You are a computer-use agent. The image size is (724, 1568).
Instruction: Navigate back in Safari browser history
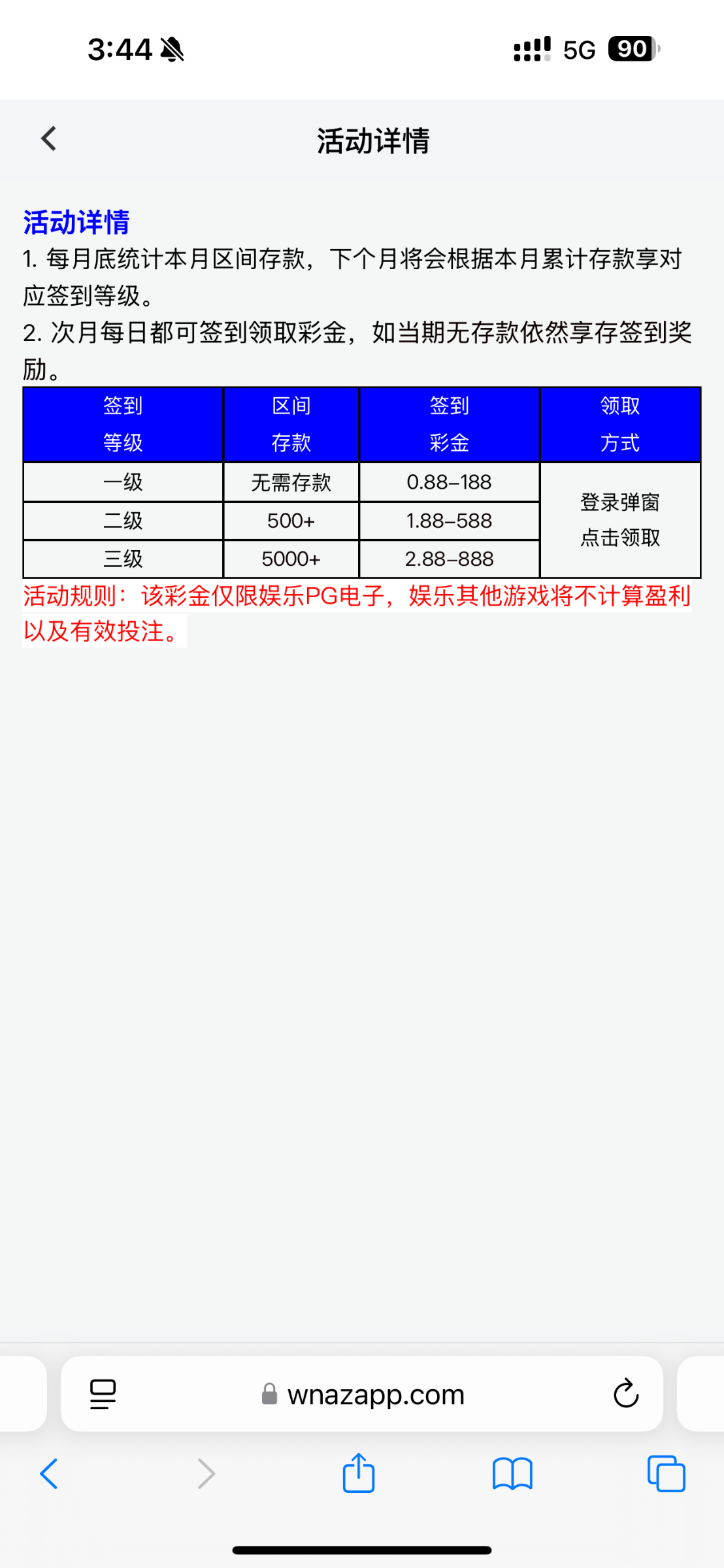click(x=49, y=1474)
